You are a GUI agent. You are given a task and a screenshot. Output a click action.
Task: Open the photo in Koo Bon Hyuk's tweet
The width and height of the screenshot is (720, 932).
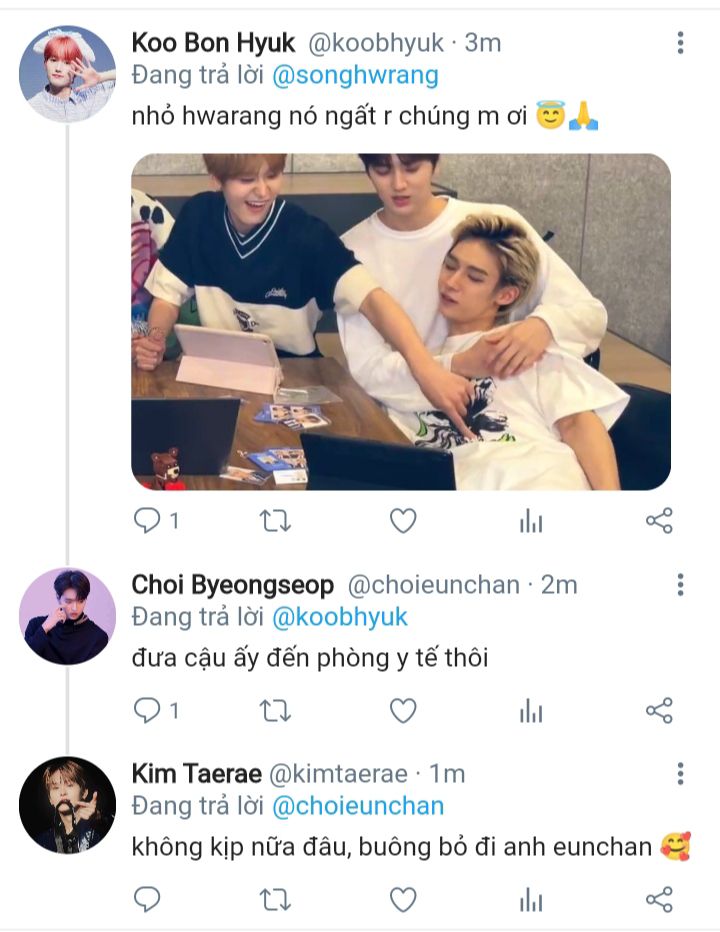click(x=401, y=321)
